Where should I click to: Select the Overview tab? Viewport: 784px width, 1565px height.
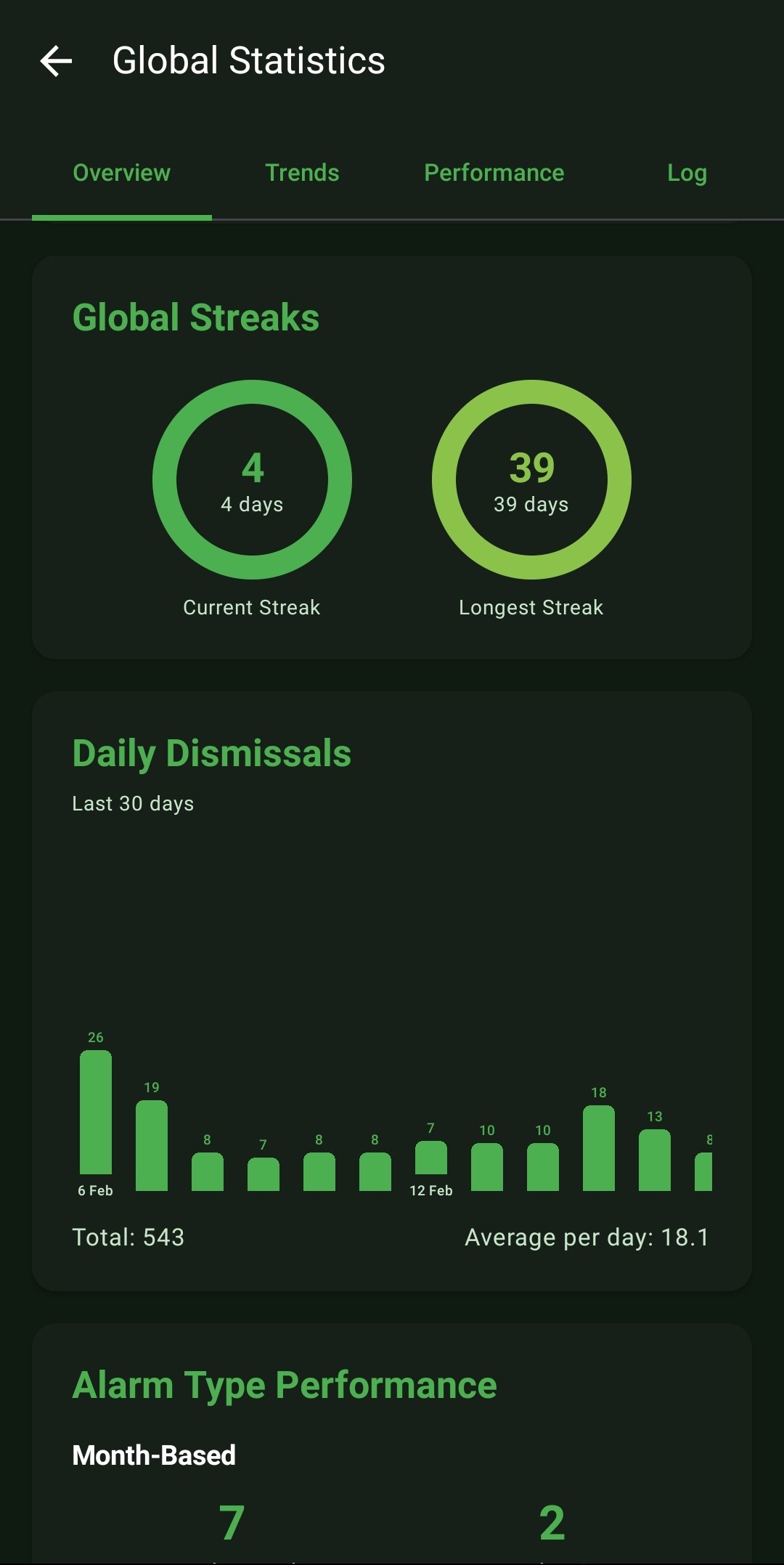coord(122,173)
